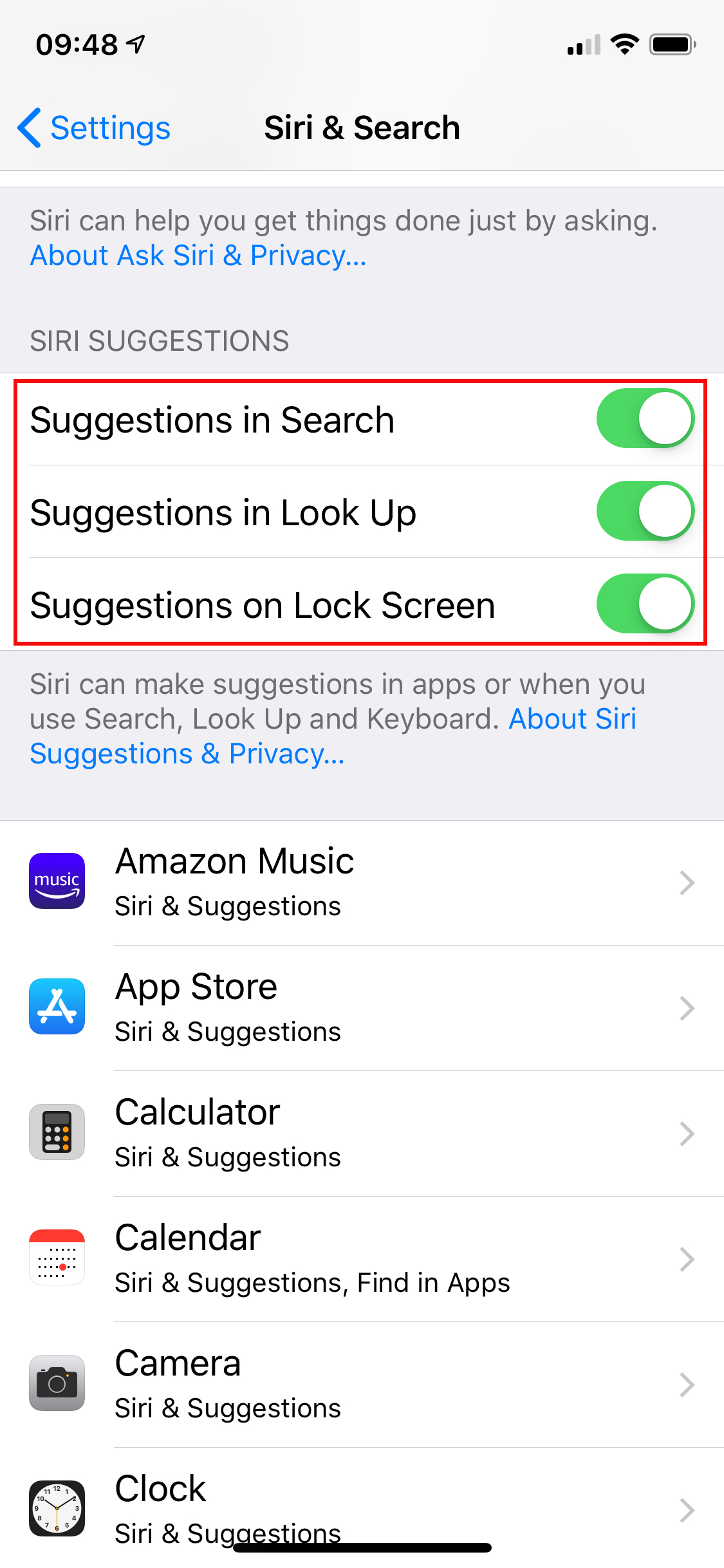Open Calendar details via its chevron
Viewport: 724px width, 1568px height.
[687, 1259]
